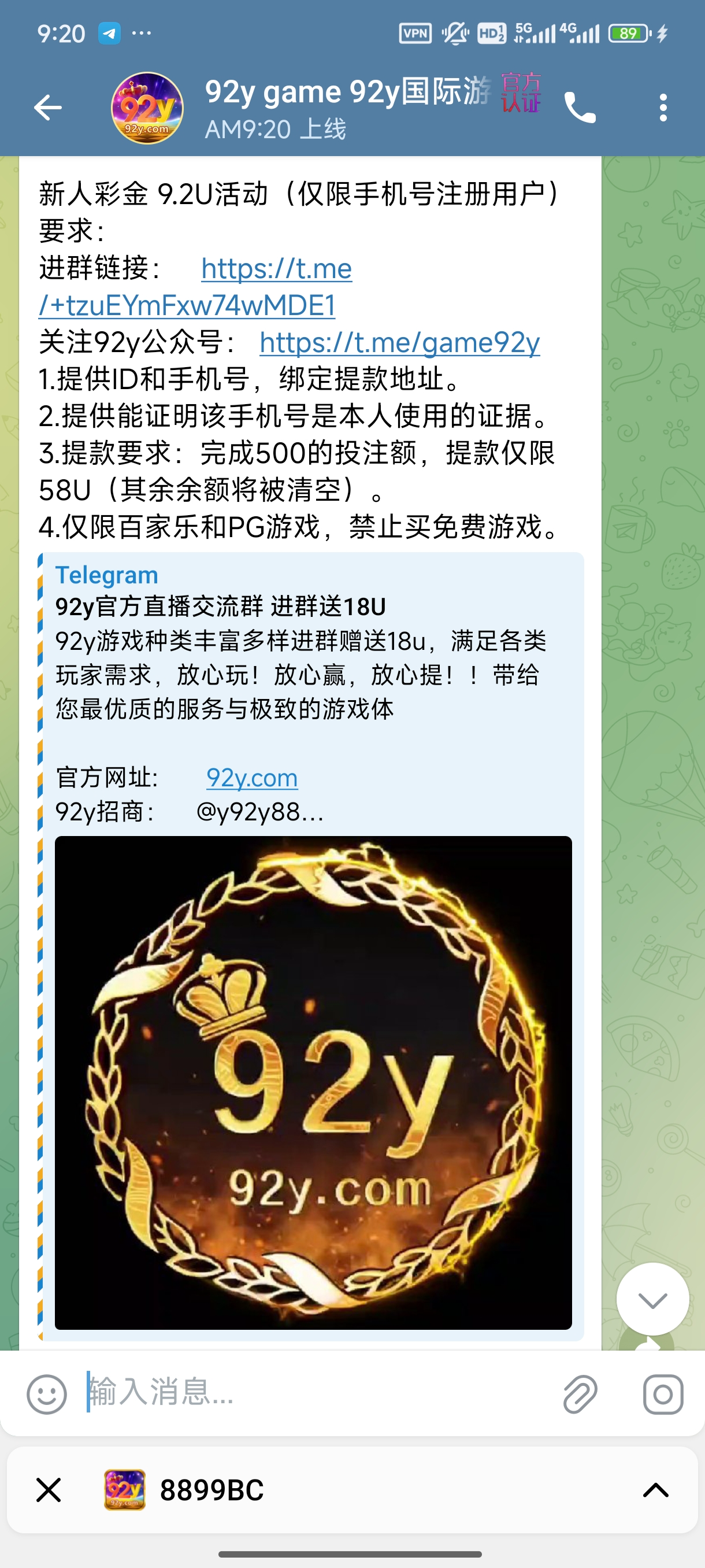The image size is (705, 1568).
Task: Open the 92y logo preview image
Action: click(x=313, y=1082)
